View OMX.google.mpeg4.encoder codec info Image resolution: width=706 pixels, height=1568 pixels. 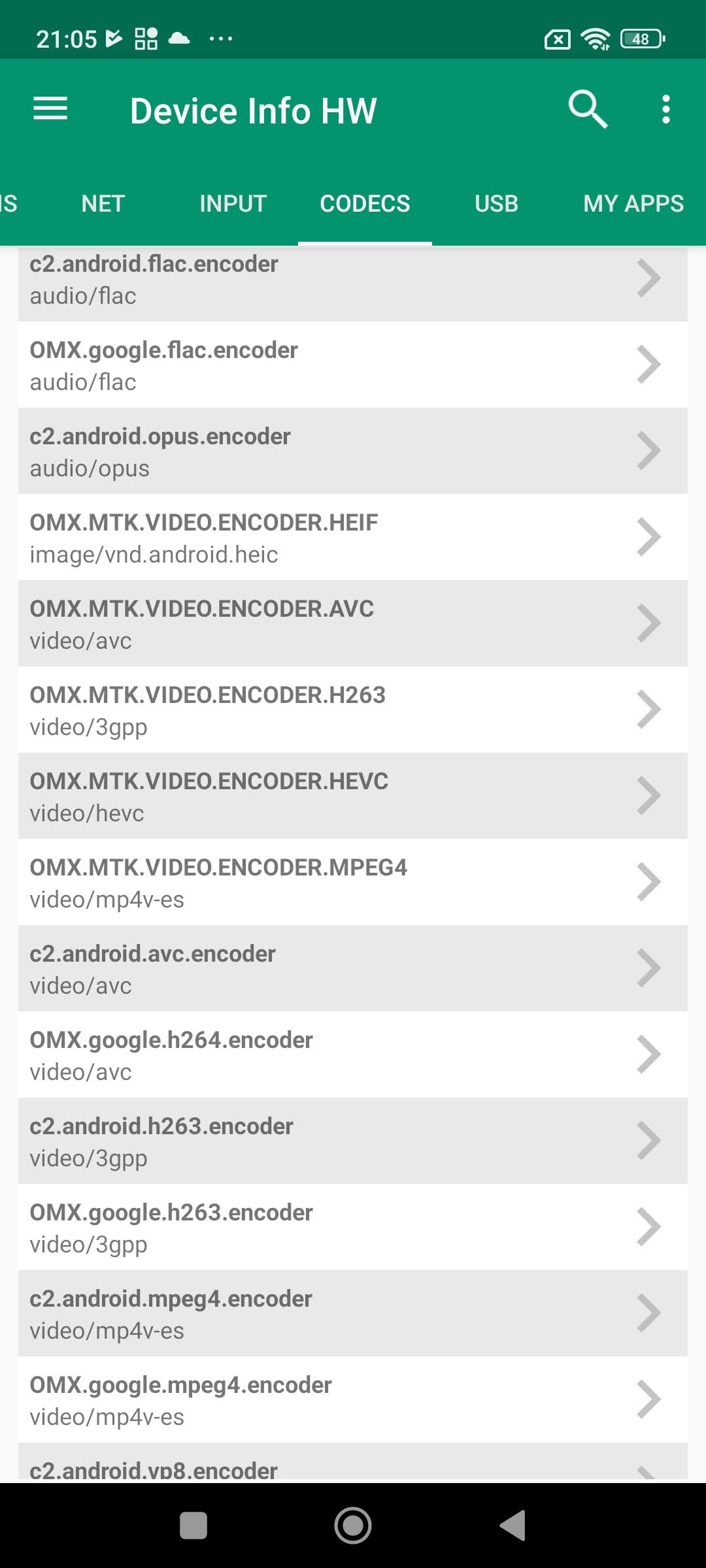coord(353,1400)
